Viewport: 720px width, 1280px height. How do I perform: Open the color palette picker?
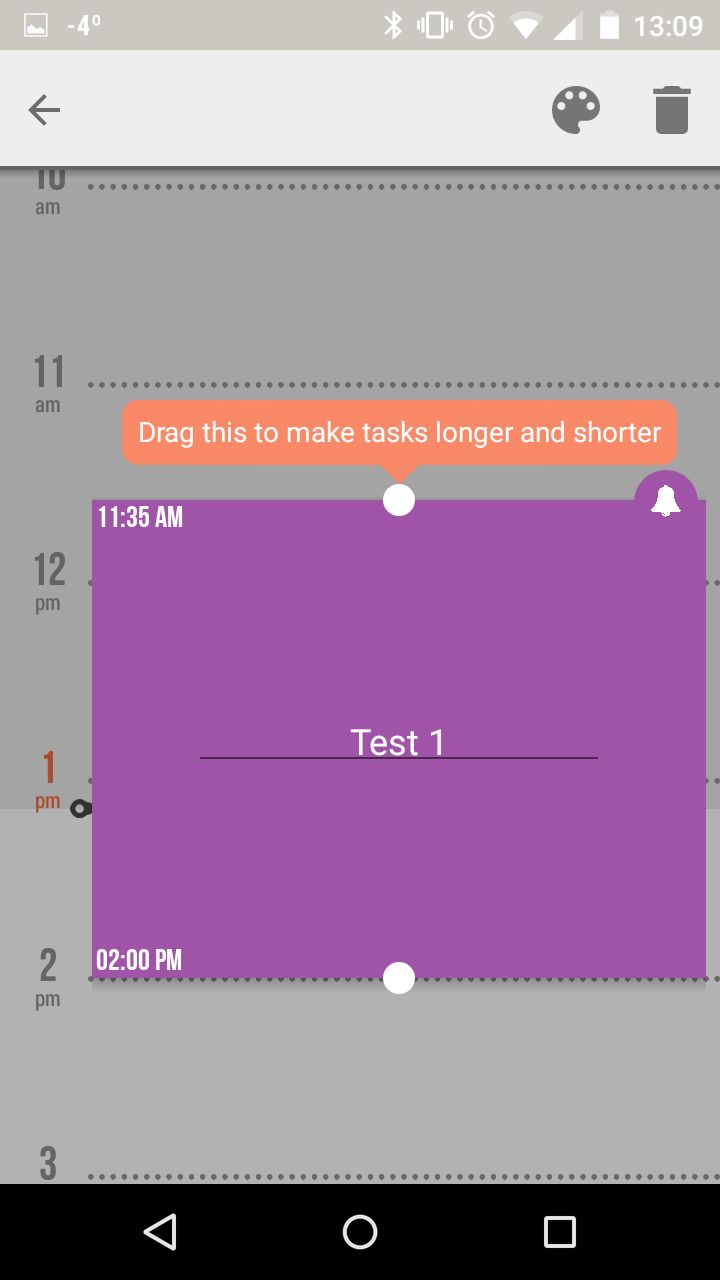(576, 110)
